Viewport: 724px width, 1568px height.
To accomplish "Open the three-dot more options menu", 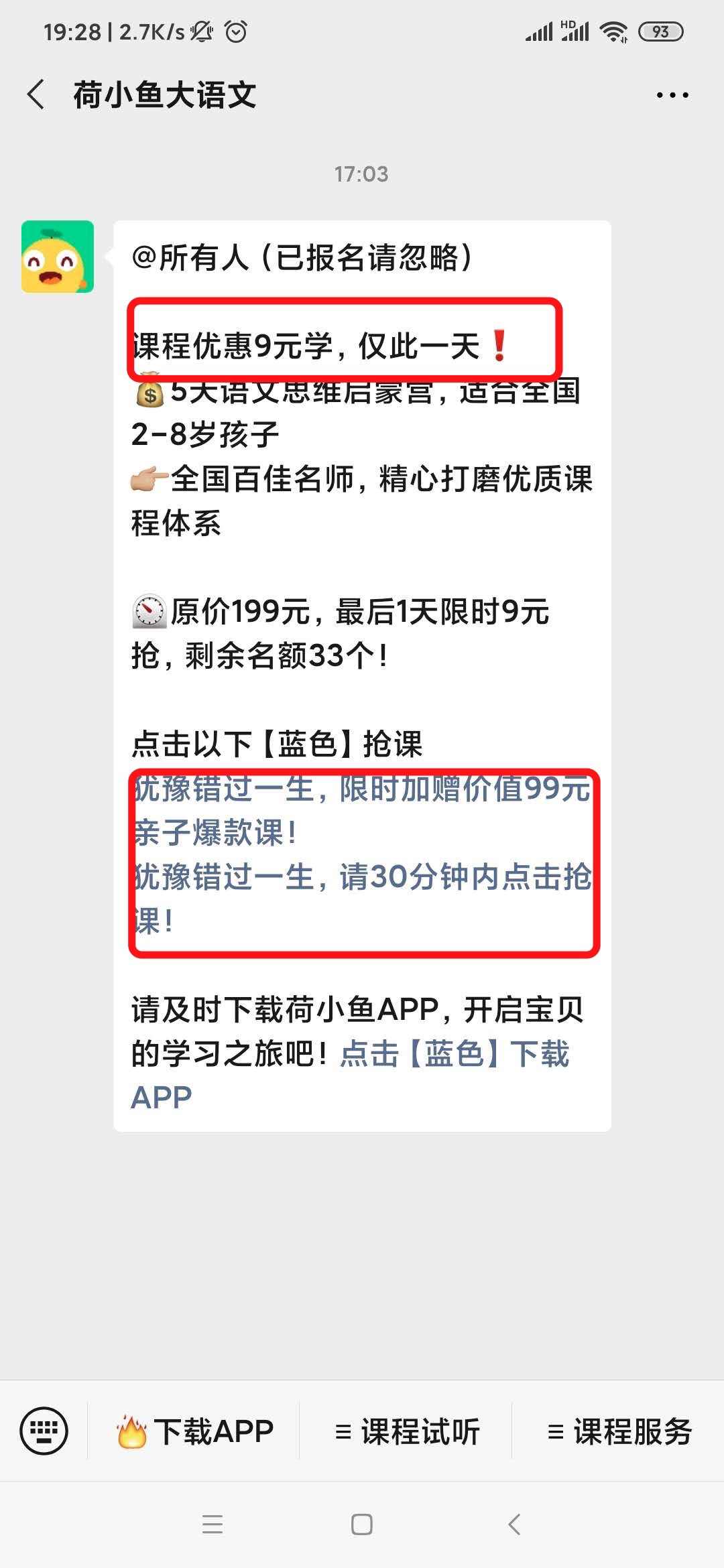I will click(672, 95).
